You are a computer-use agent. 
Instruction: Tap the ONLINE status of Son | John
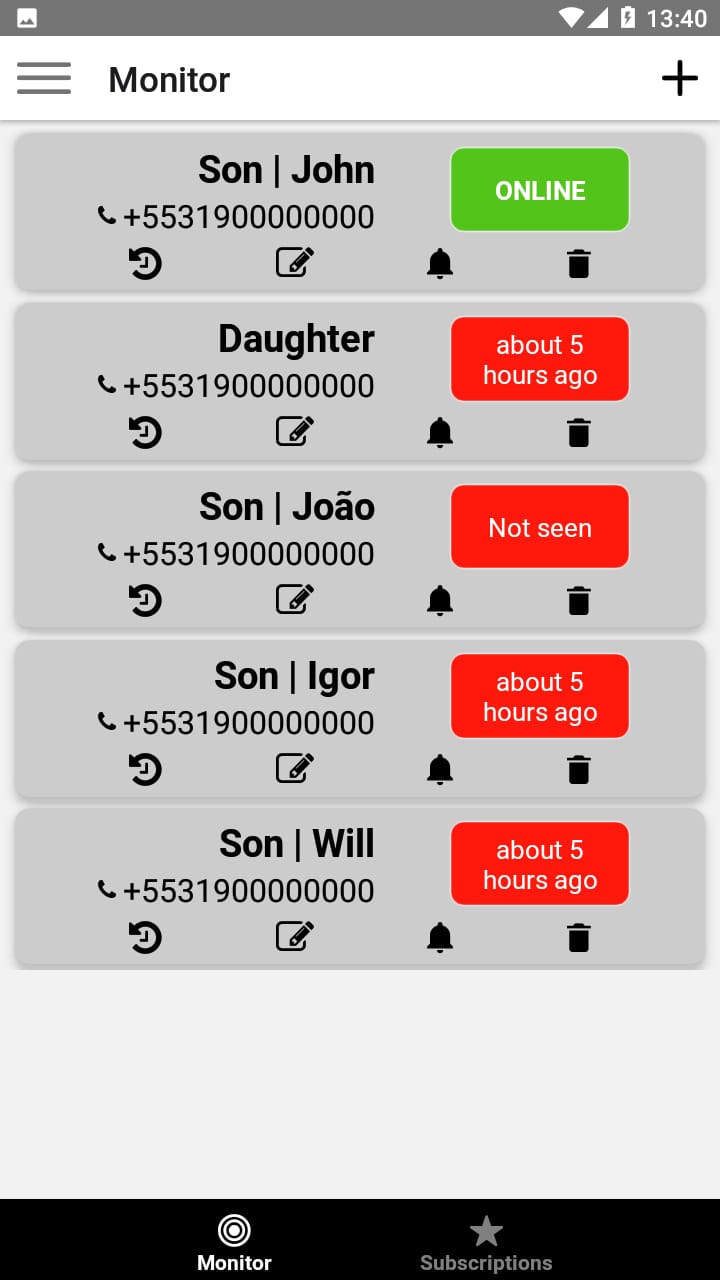point(539,189)
